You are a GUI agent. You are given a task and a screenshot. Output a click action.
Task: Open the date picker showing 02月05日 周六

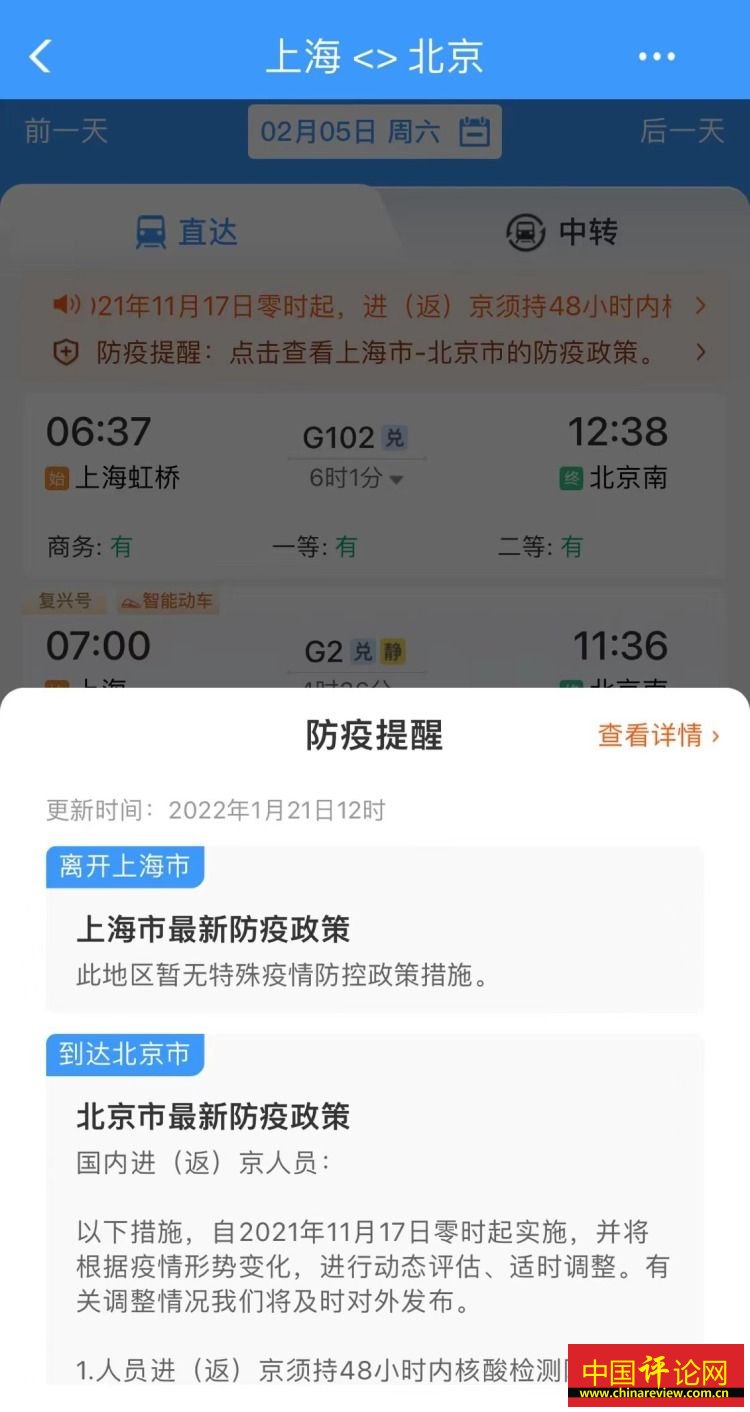point(375,131)
